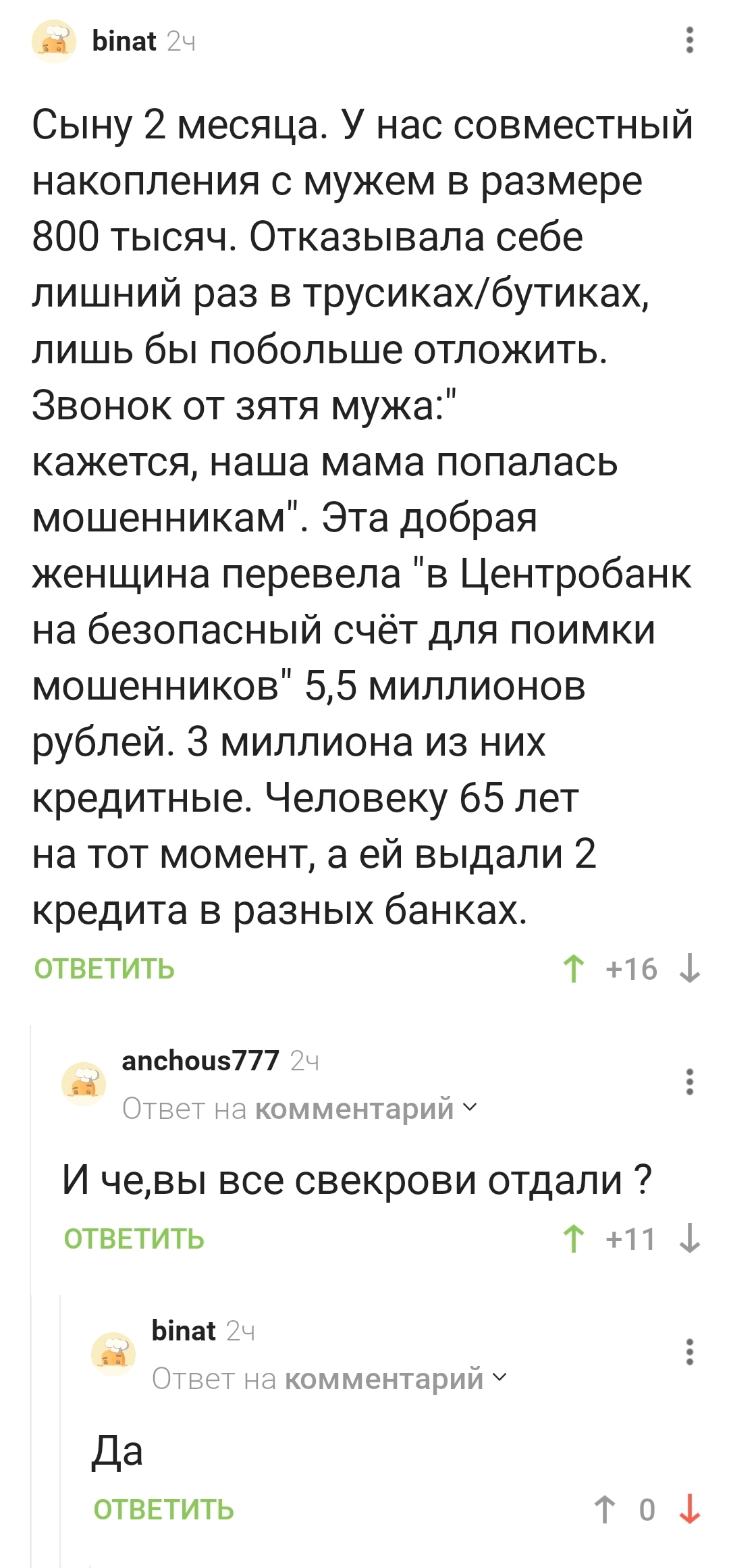Downvote binat's «Да» comment with red arrow
This screenshot has height=1568, width=729.
click(689, 1509)
